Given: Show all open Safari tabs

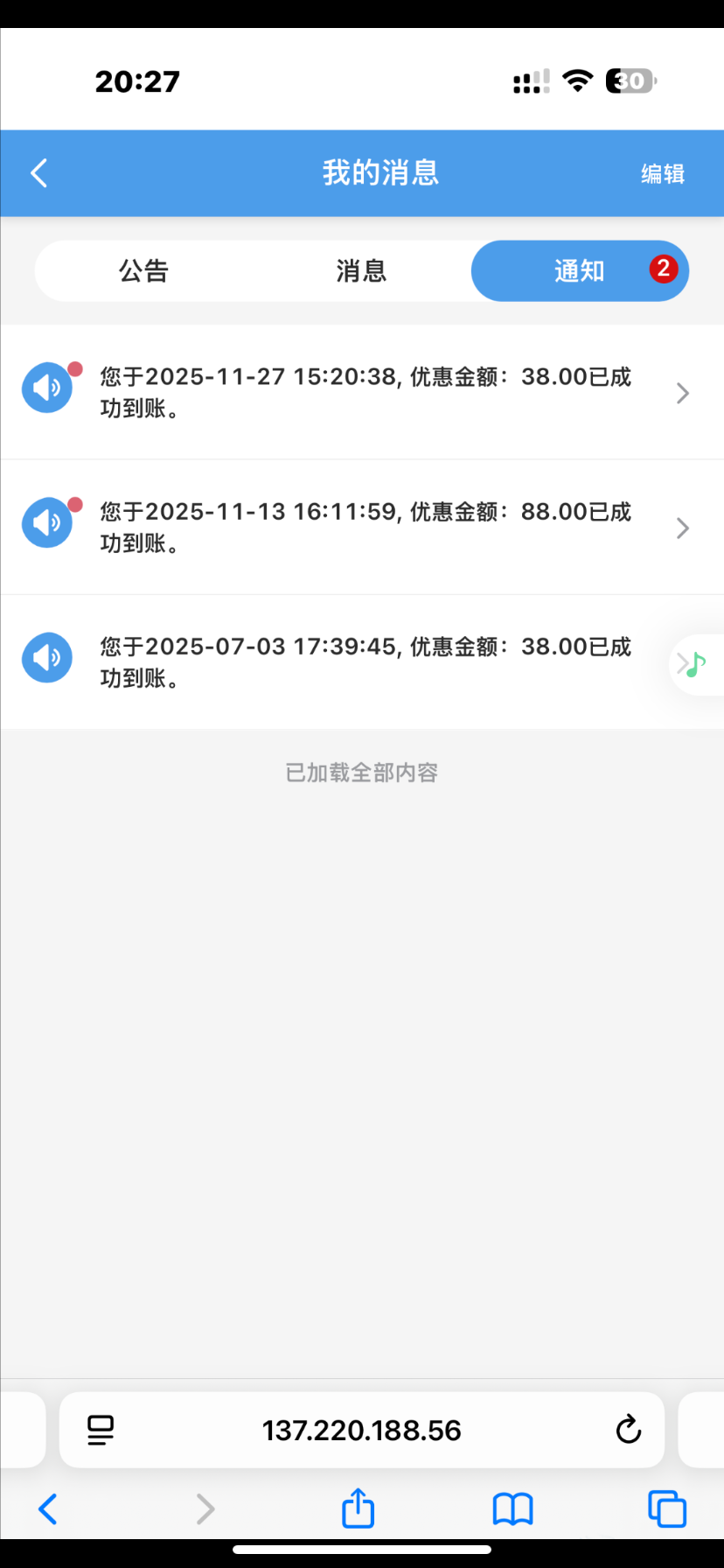Looking at the screenshot, I should click(666, 1509).
